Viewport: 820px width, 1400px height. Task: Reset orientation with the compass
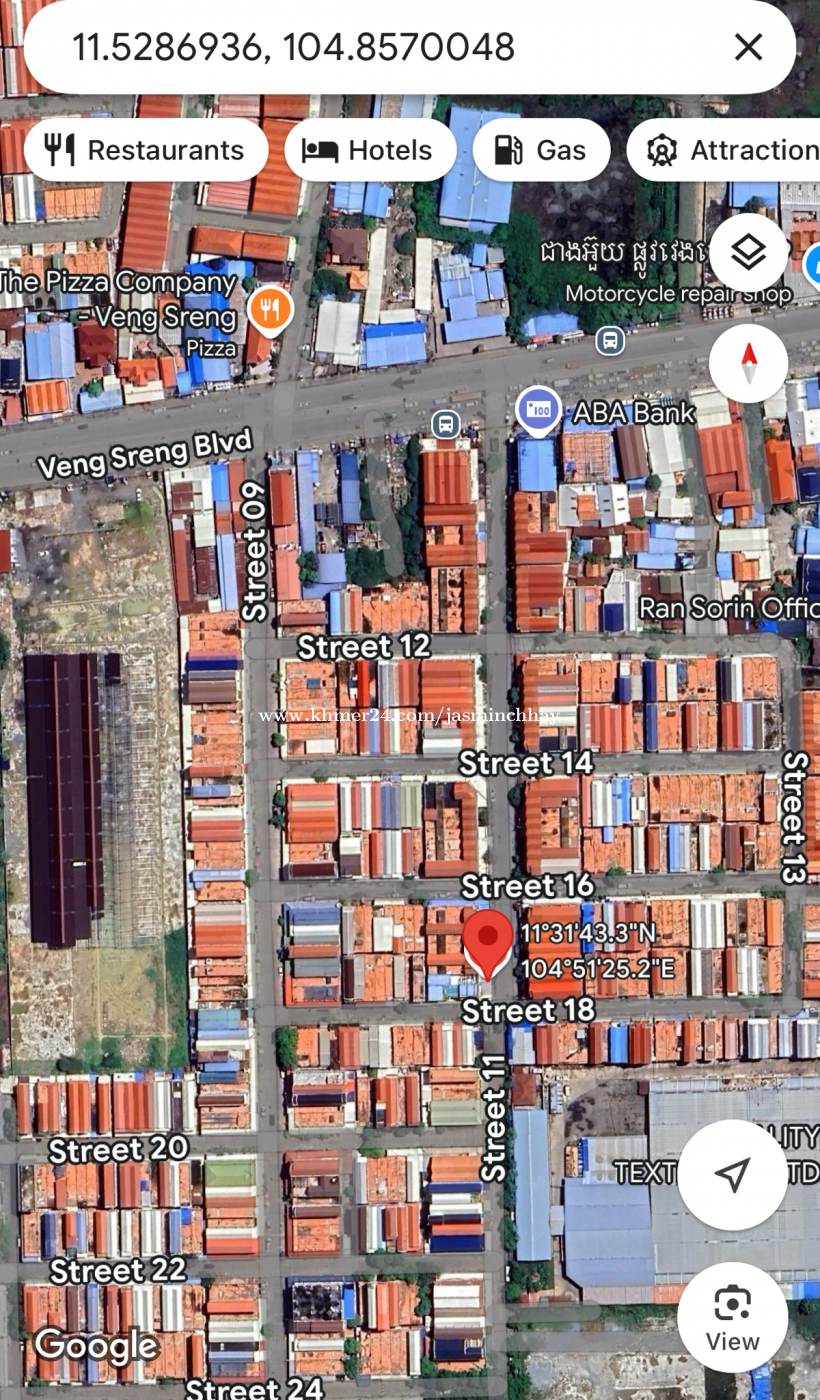point(749,362)
